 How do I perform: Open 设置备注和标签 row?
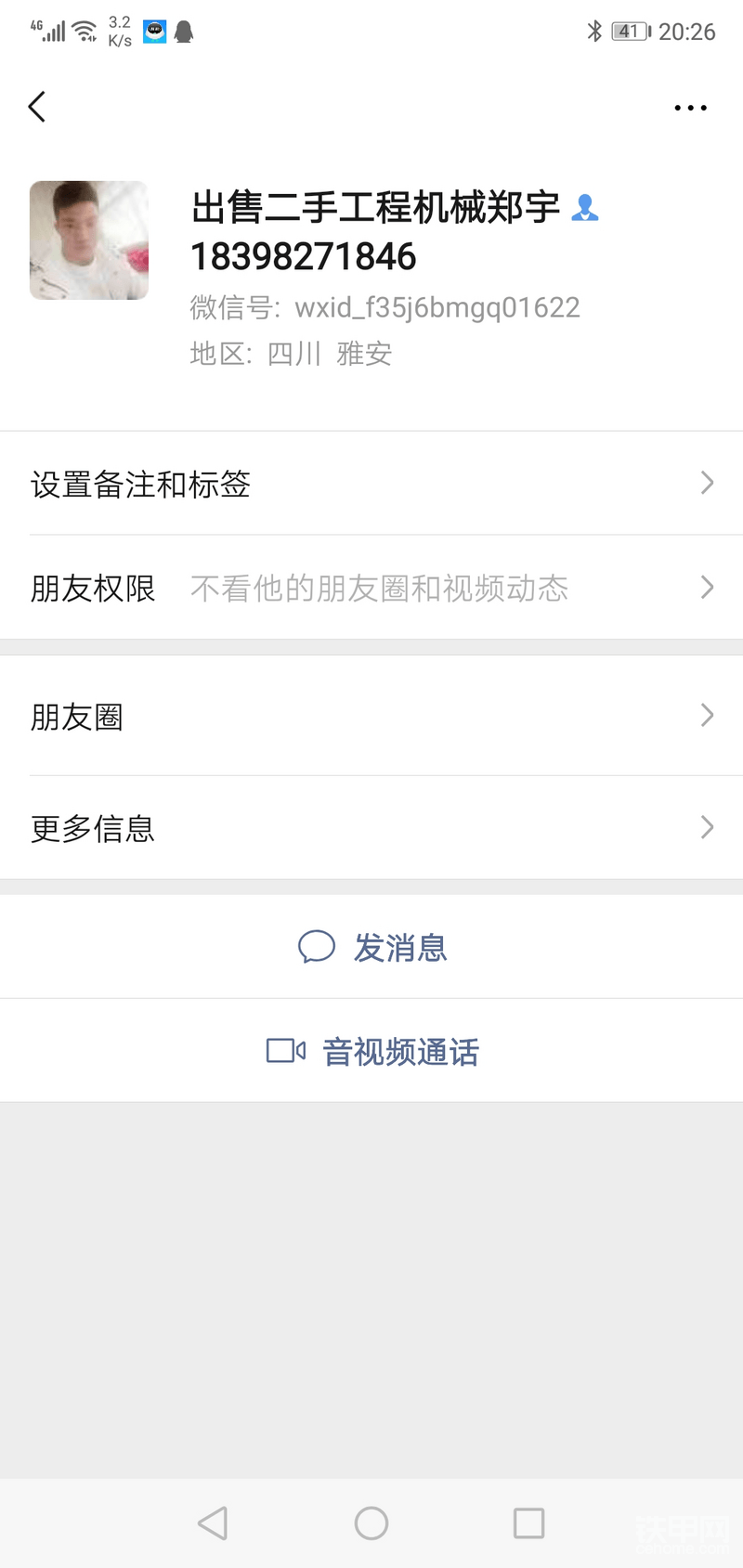(x=371, y=483)
